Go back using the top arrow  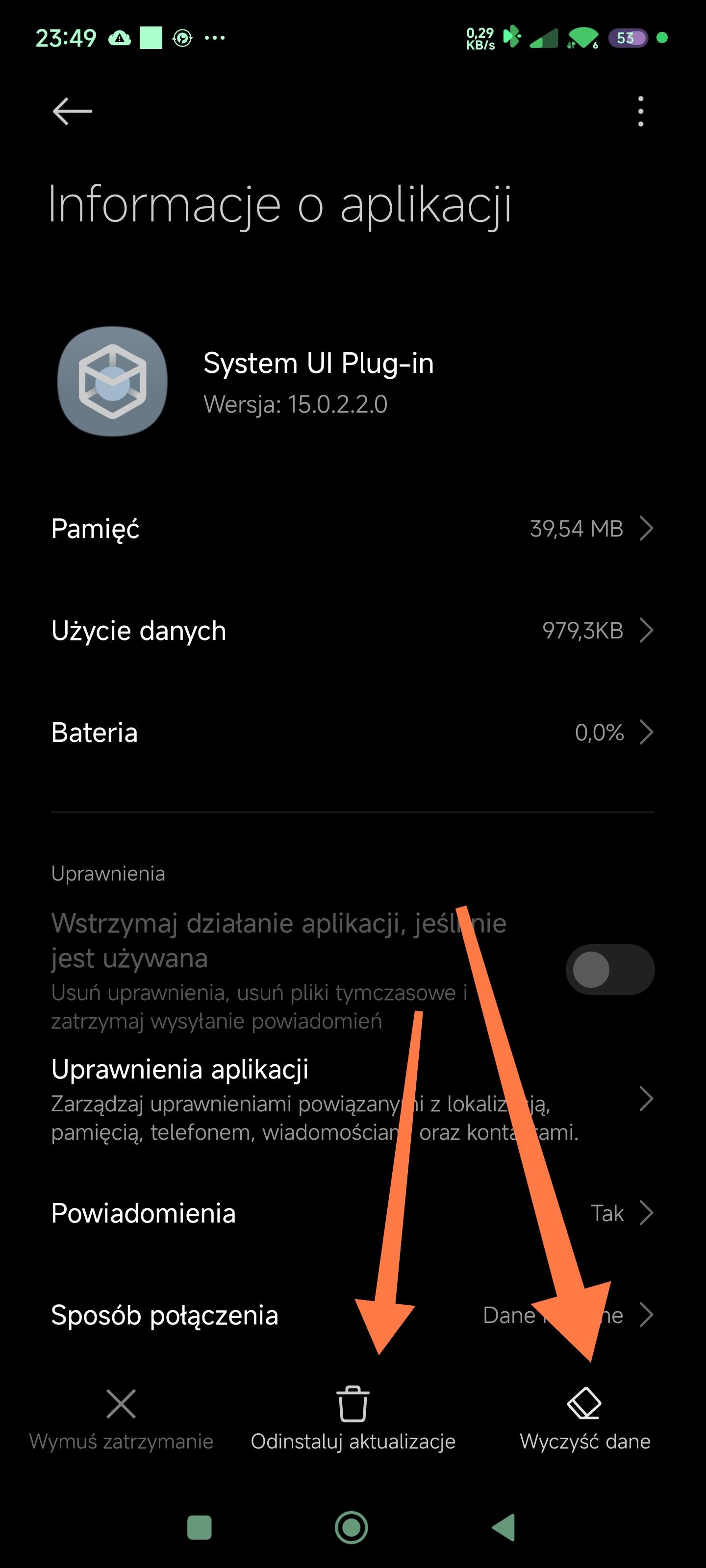[x=72, y=111]
